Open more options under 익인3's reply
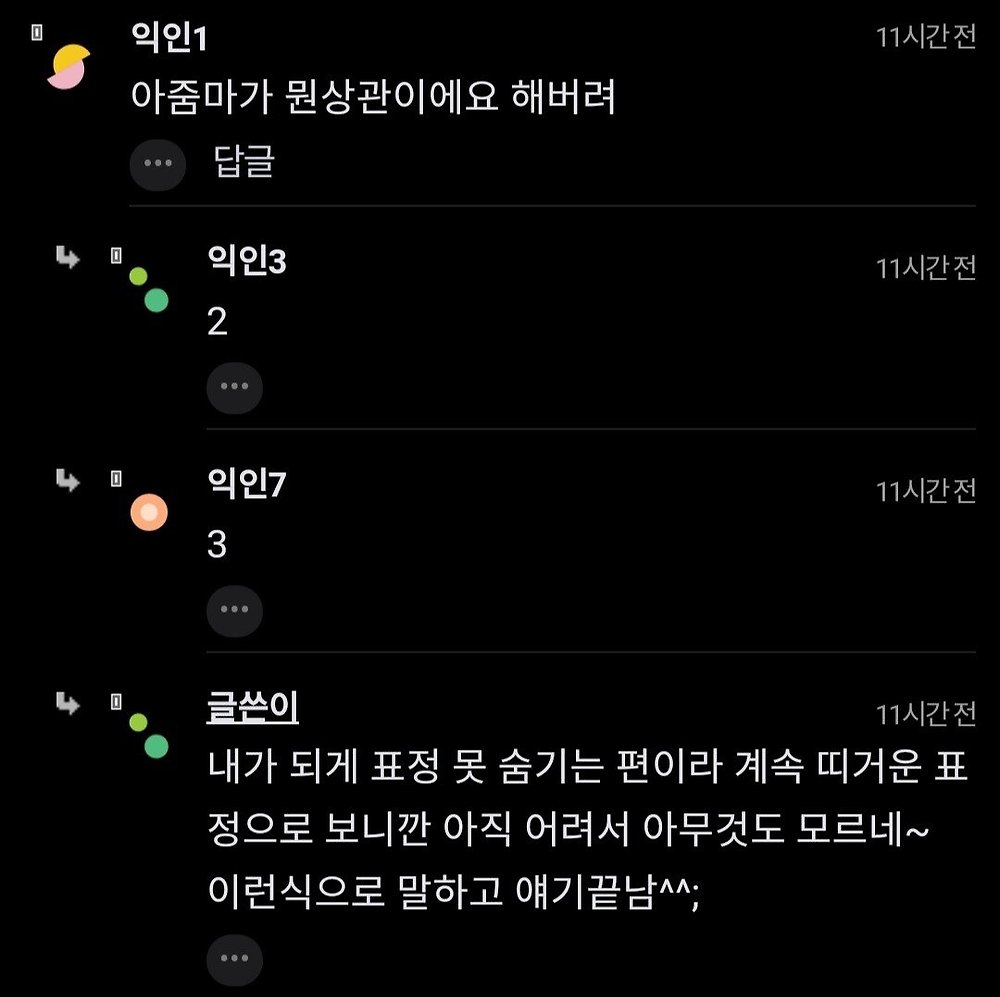Image resolution: width=1000 pixels, height=997 pixels. tap(234, 387)
